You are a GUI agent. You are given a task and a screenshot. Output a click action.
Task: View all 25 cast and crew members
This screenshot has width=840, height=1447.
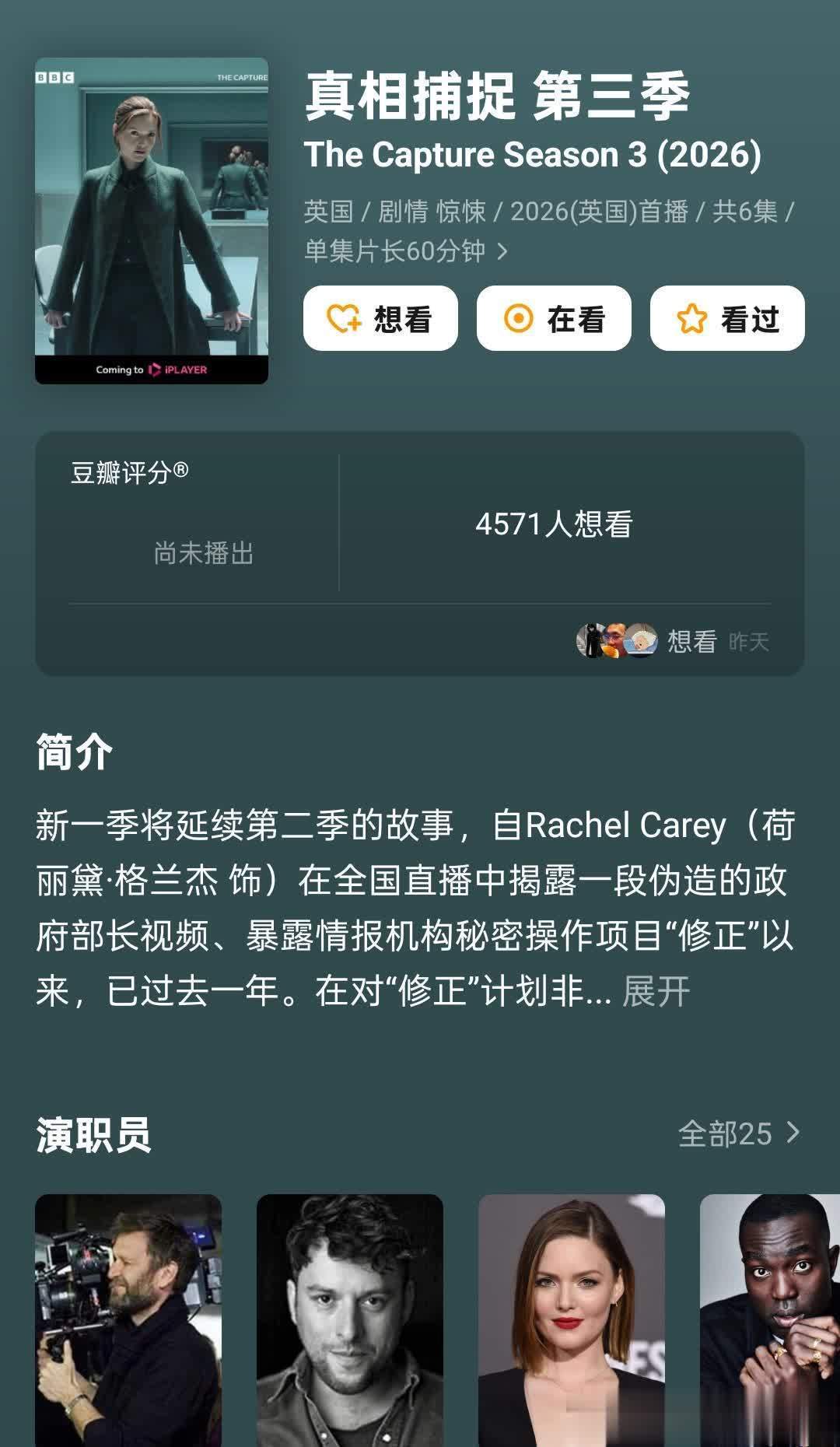[738, 1133]
